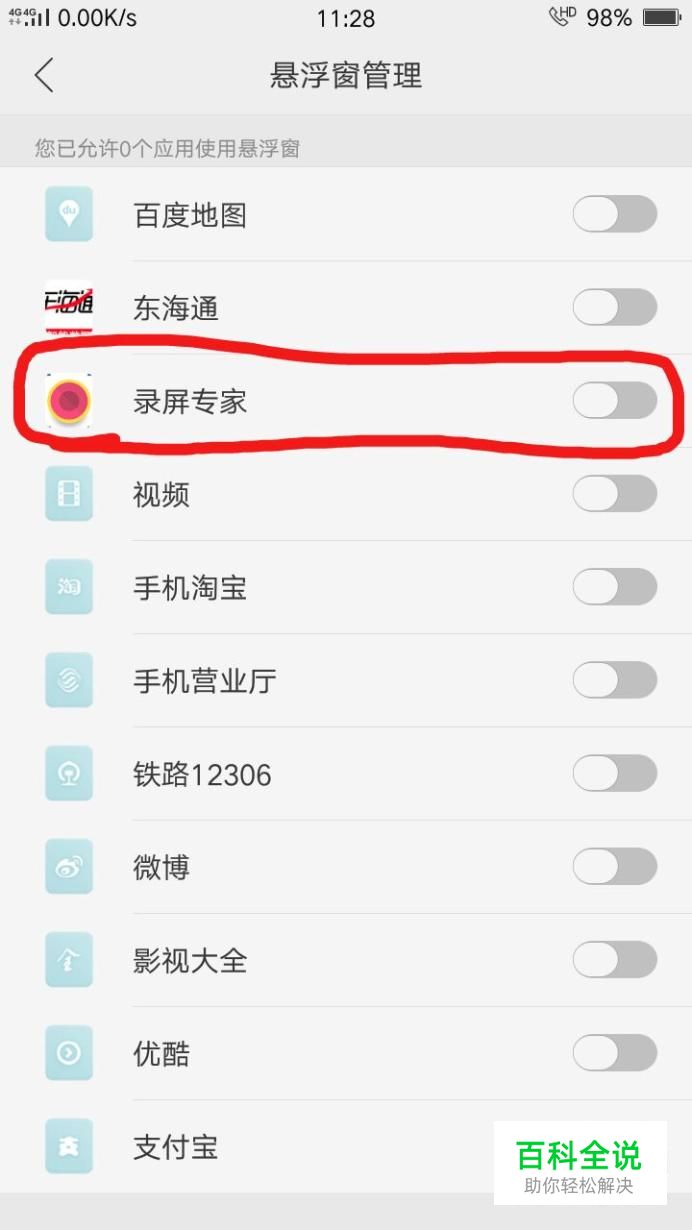Turn on 录屏专家 floating window

[615, 400]
